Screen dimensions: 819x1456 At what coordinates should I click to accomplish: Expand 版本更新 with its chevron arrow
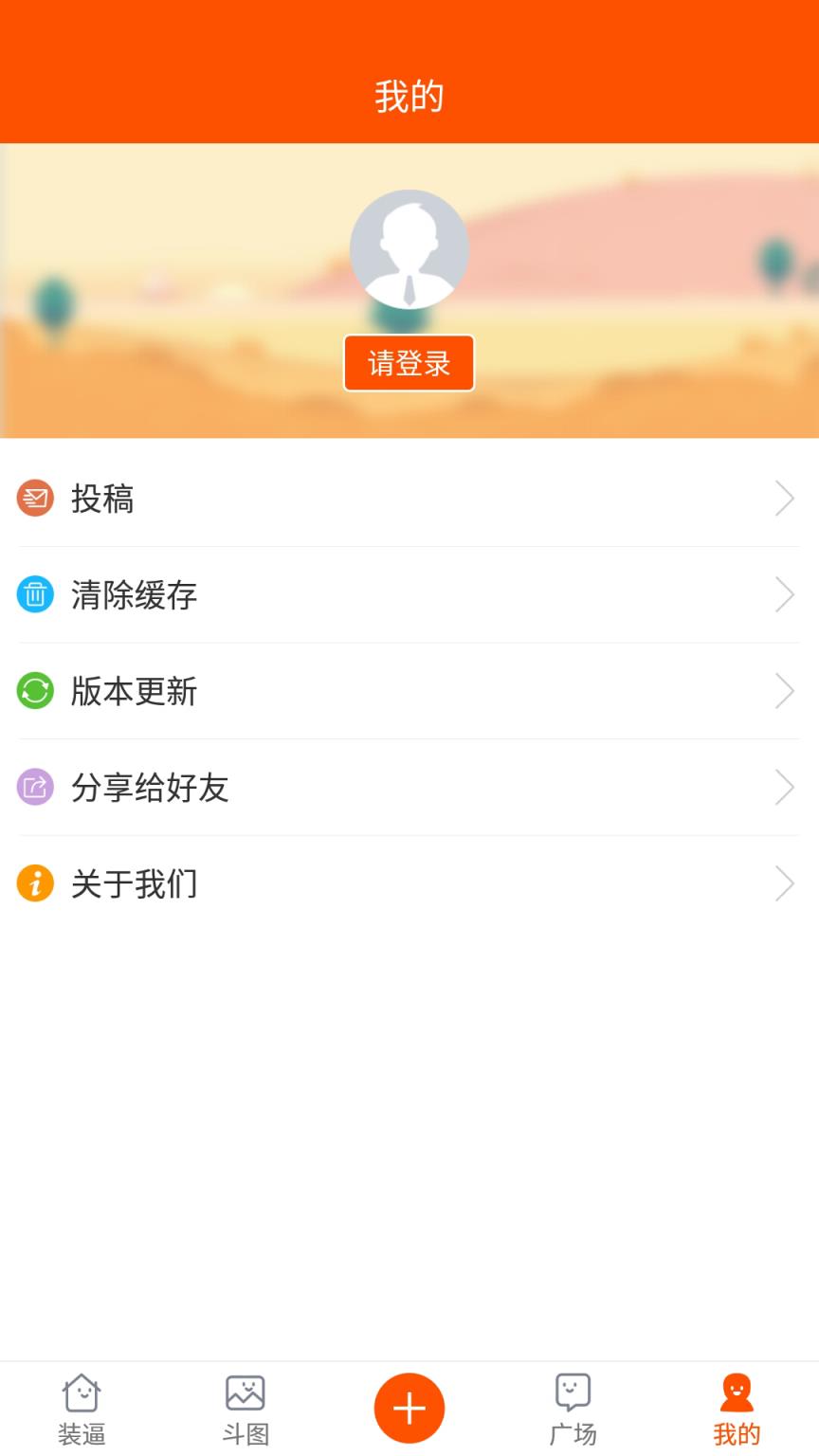pos(785,691)
